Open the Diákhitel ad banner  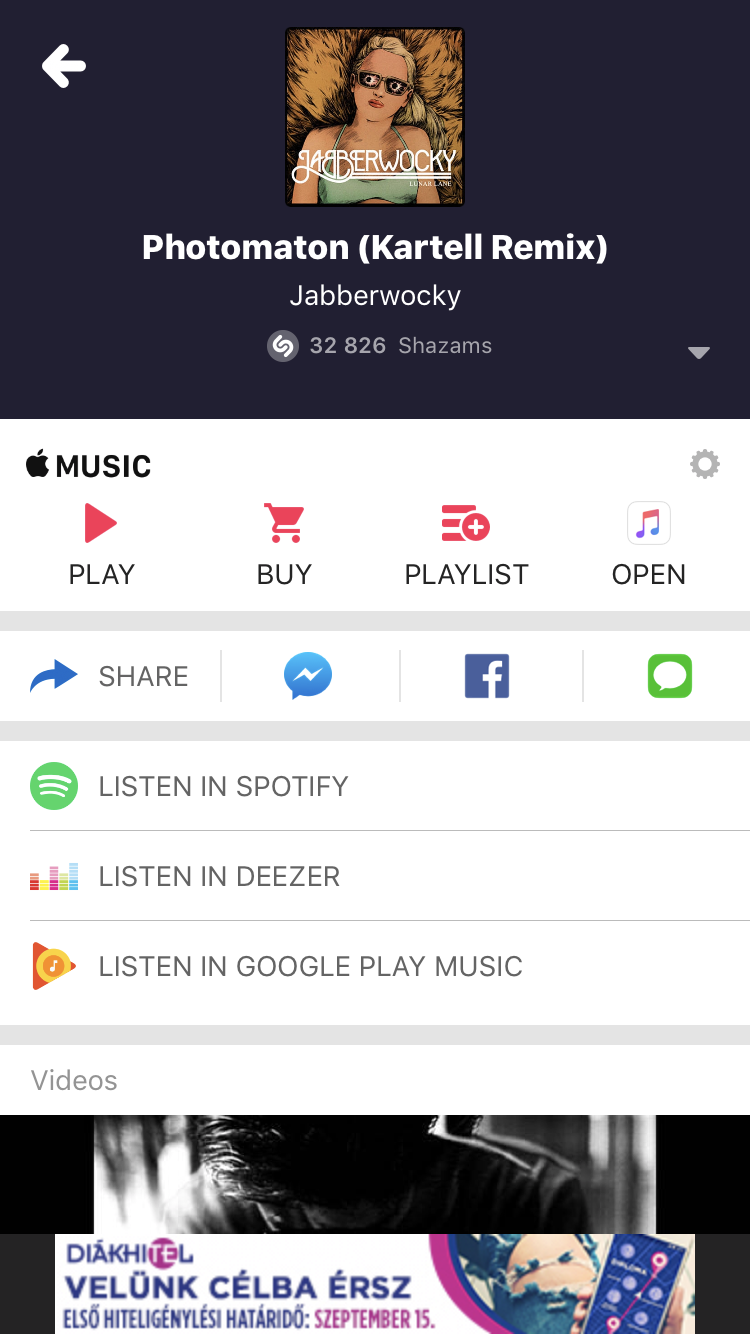(x=375, y=1284)
